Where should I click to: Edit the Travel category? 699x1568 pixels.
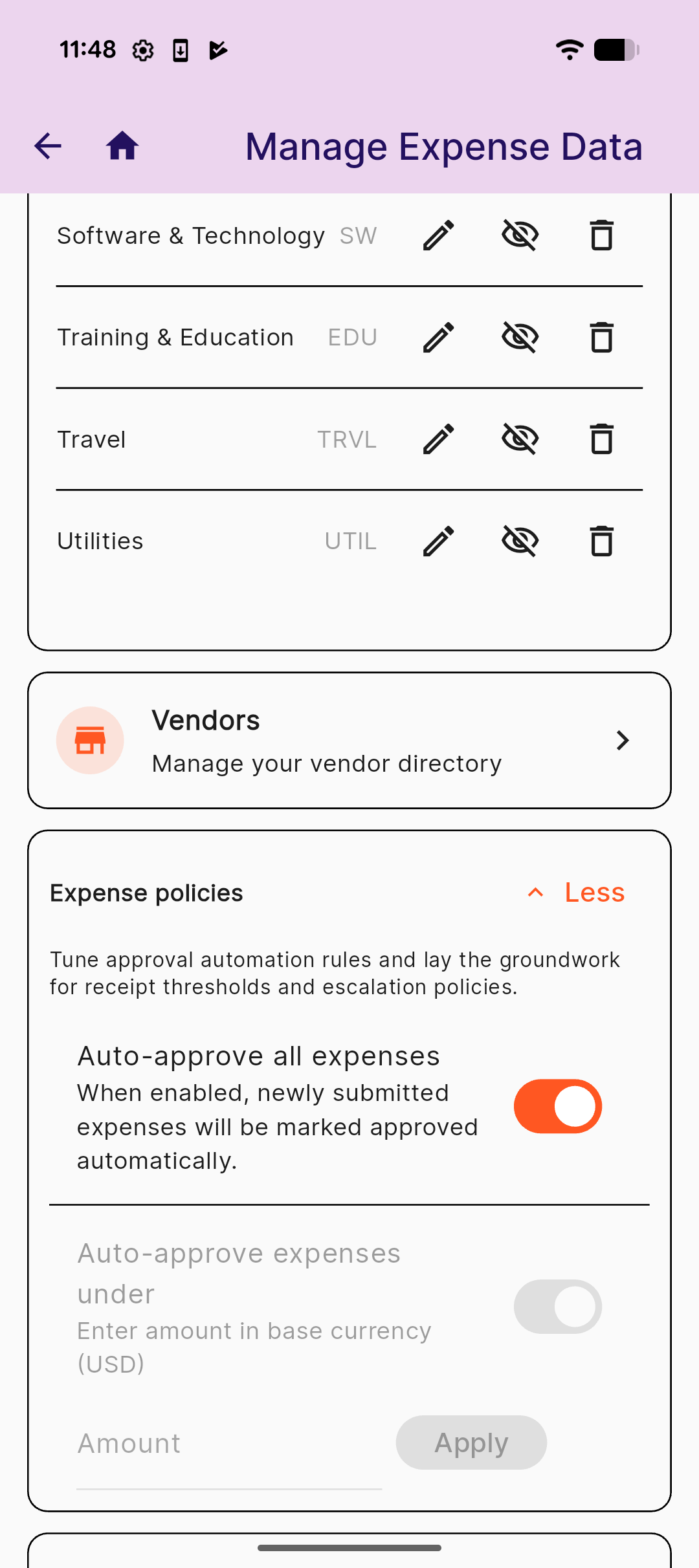(437, 439)
